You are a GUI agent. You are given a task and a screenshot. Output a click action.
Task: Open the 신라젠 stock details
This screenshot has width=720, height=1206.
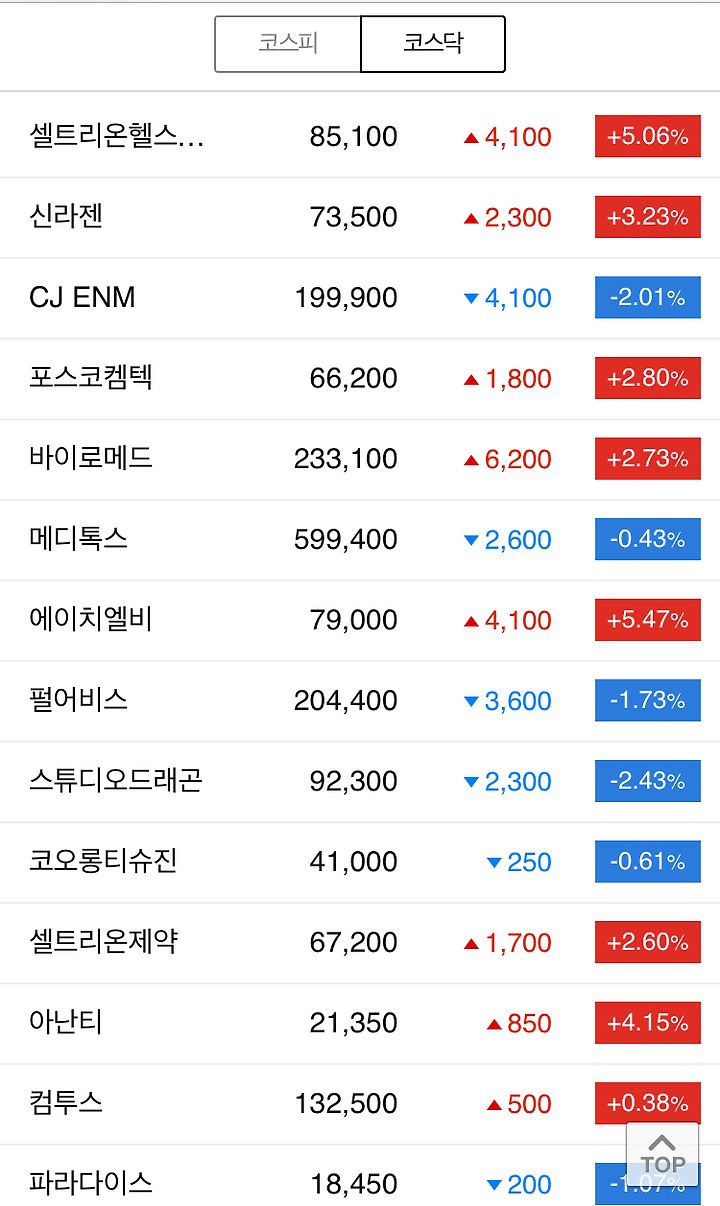360,218
